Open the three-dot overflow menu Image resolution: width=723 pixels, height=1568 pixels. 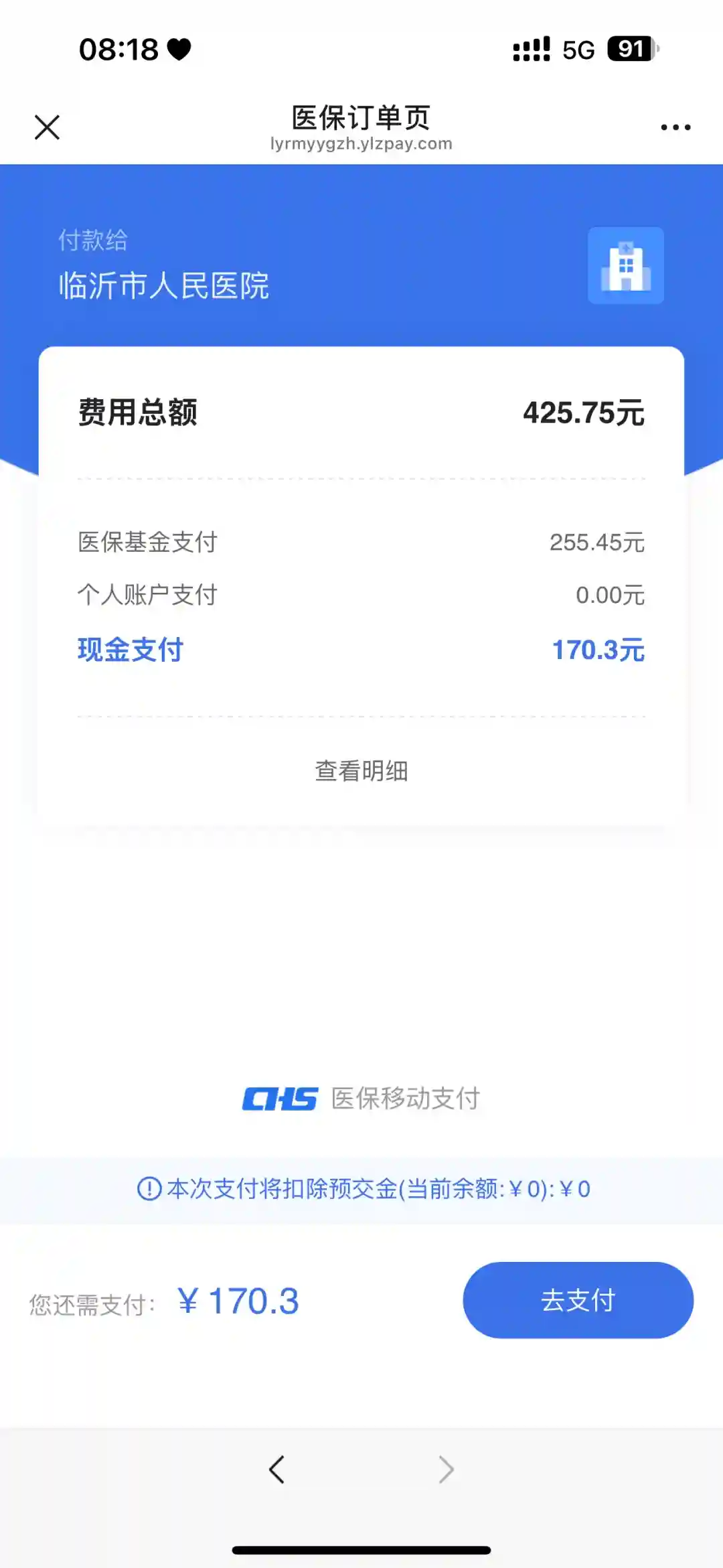675,127
